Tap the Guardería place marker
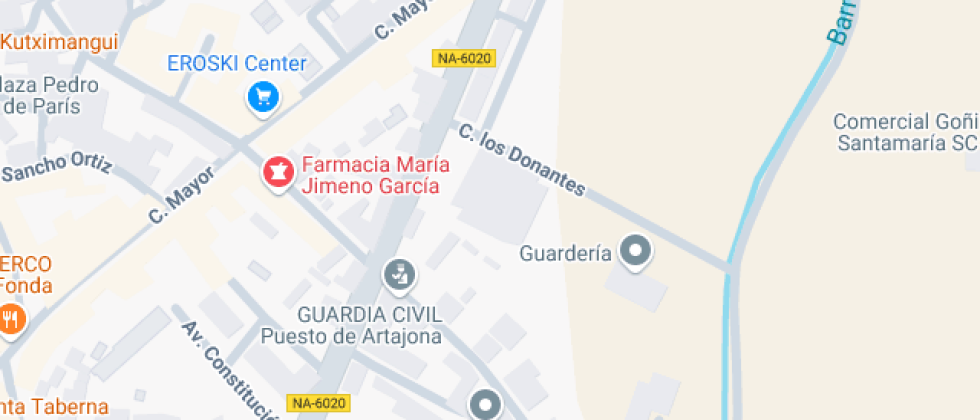 pos(634,250)
